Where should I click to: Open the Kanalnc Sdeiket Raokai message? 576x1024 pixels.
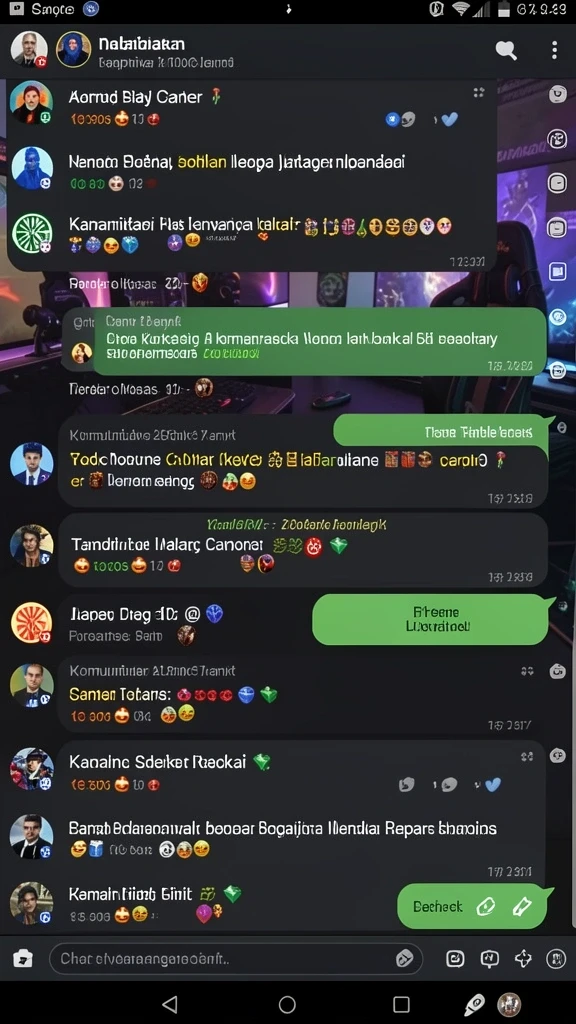click(274, 771)
